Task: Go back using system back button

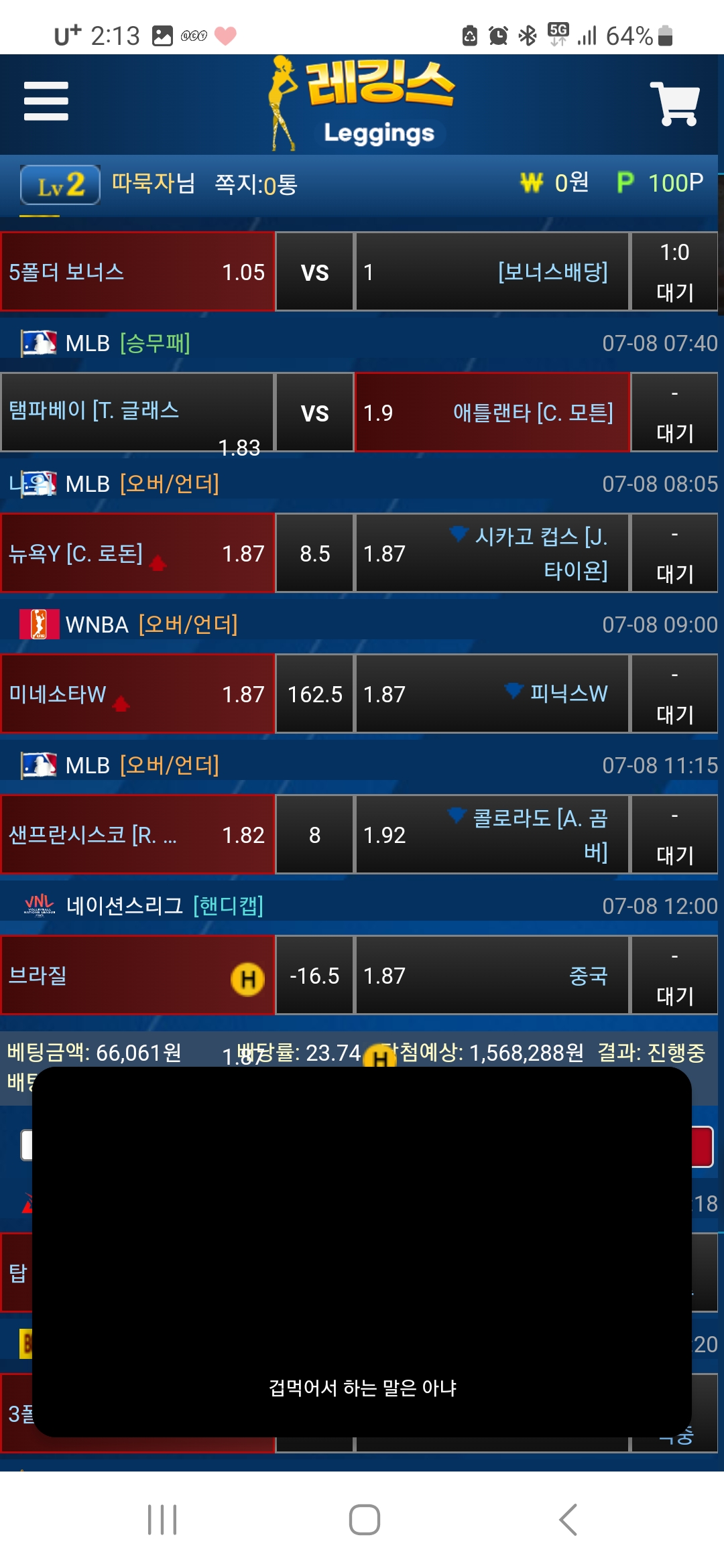Action: coord(568,1519)
